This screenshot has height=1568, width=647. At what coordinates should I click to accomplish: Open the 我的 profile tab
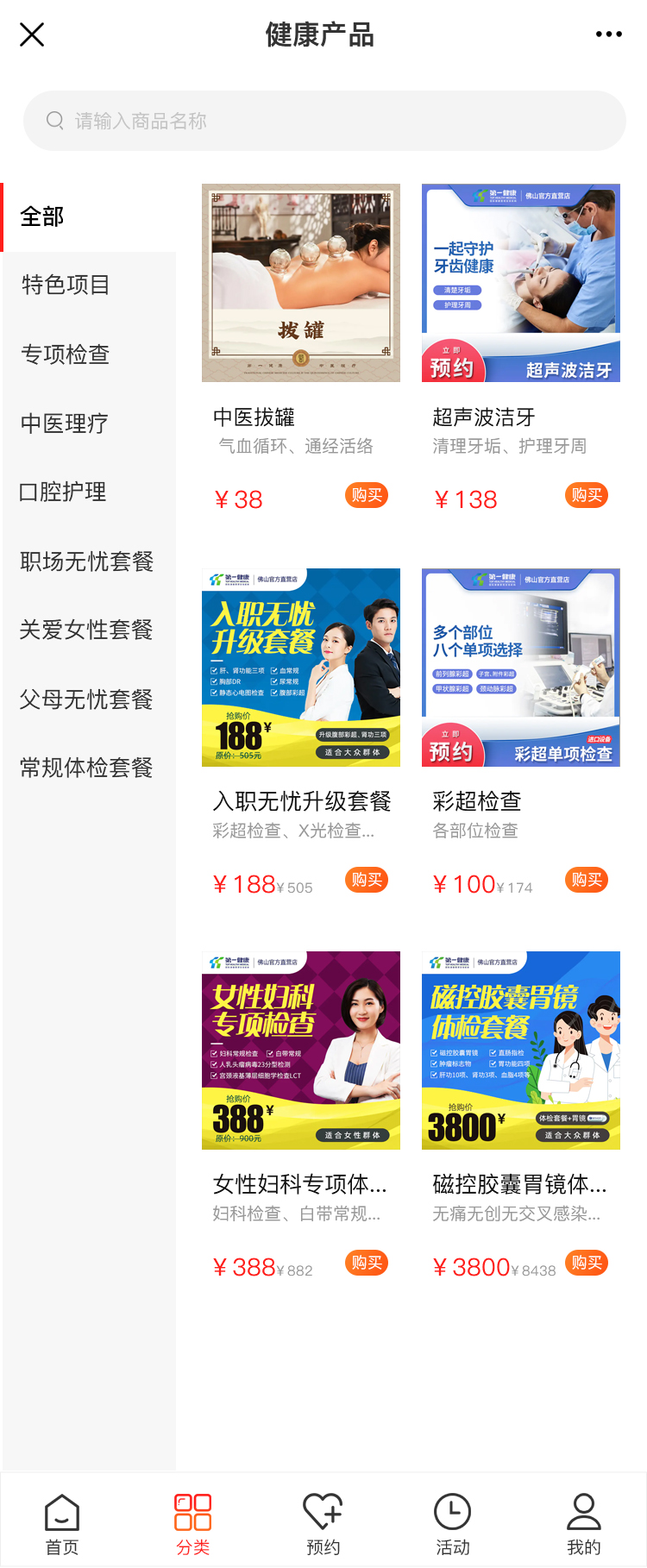584,1524
